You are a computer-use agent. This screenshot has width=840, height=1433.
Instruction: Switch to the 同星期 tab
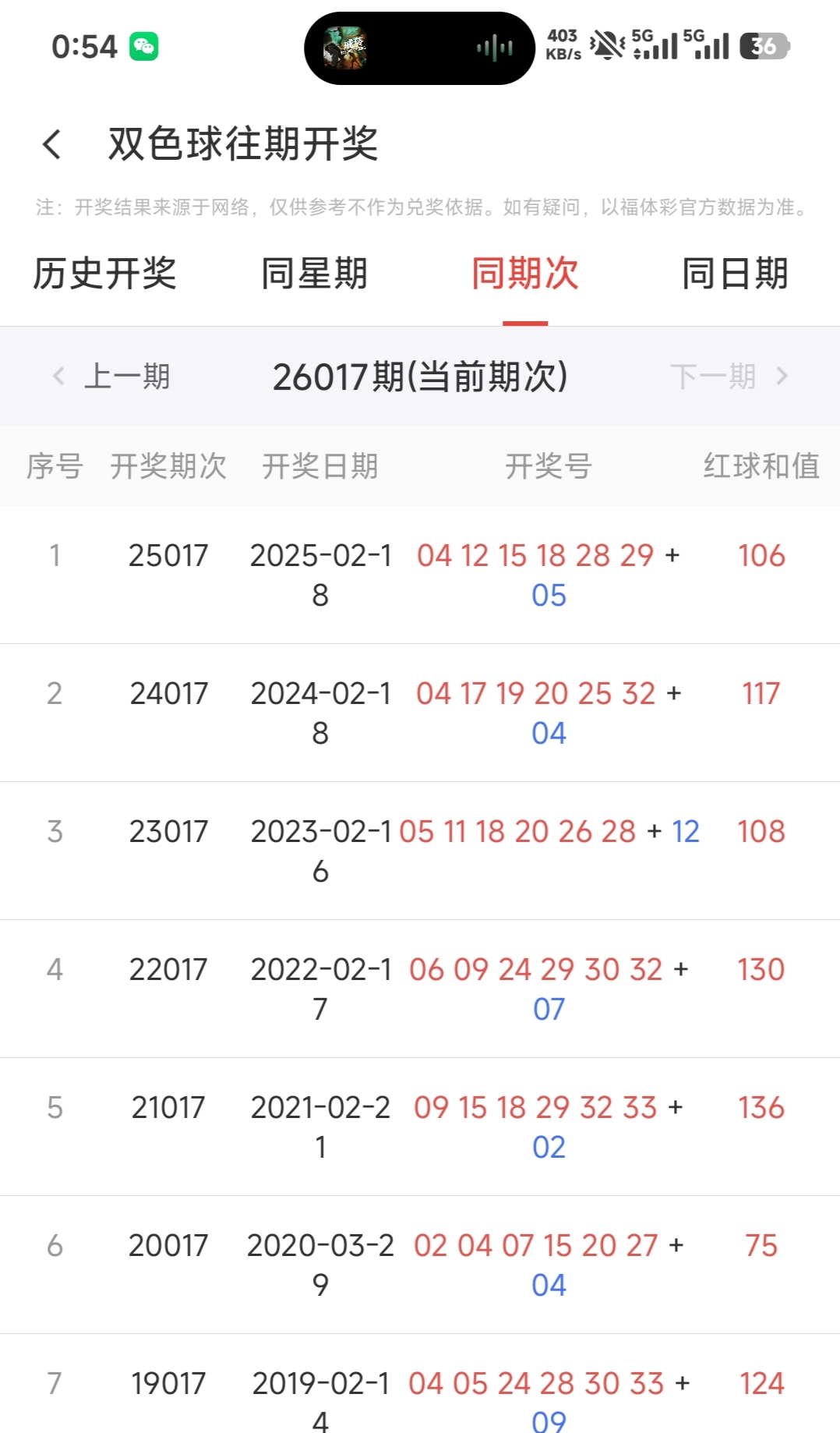pos(315,274)
